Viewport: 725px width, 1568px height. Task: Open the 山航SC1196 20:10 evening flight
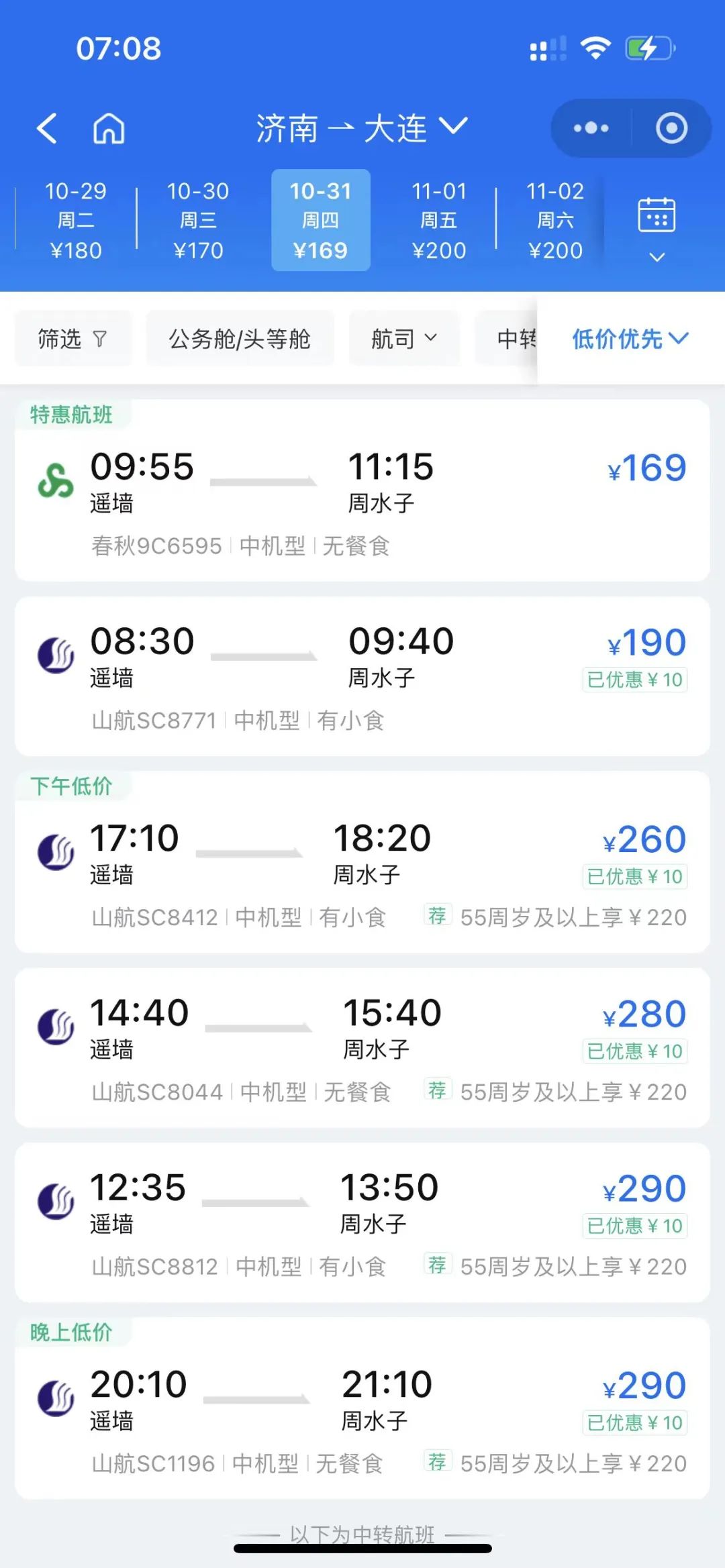coord(362,1408)
